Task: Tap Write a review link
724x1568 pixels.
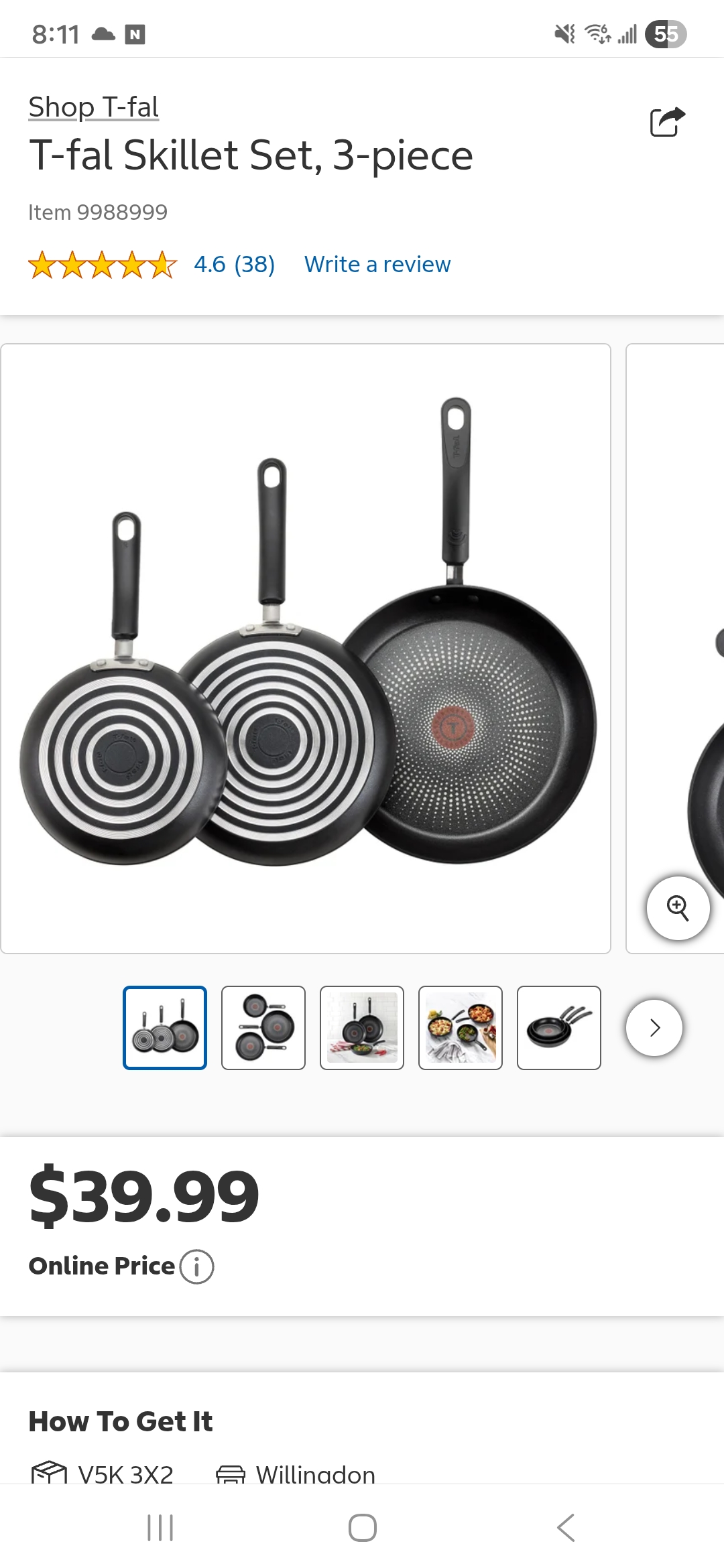Action: pyautogui.click(x=377, y=265)
